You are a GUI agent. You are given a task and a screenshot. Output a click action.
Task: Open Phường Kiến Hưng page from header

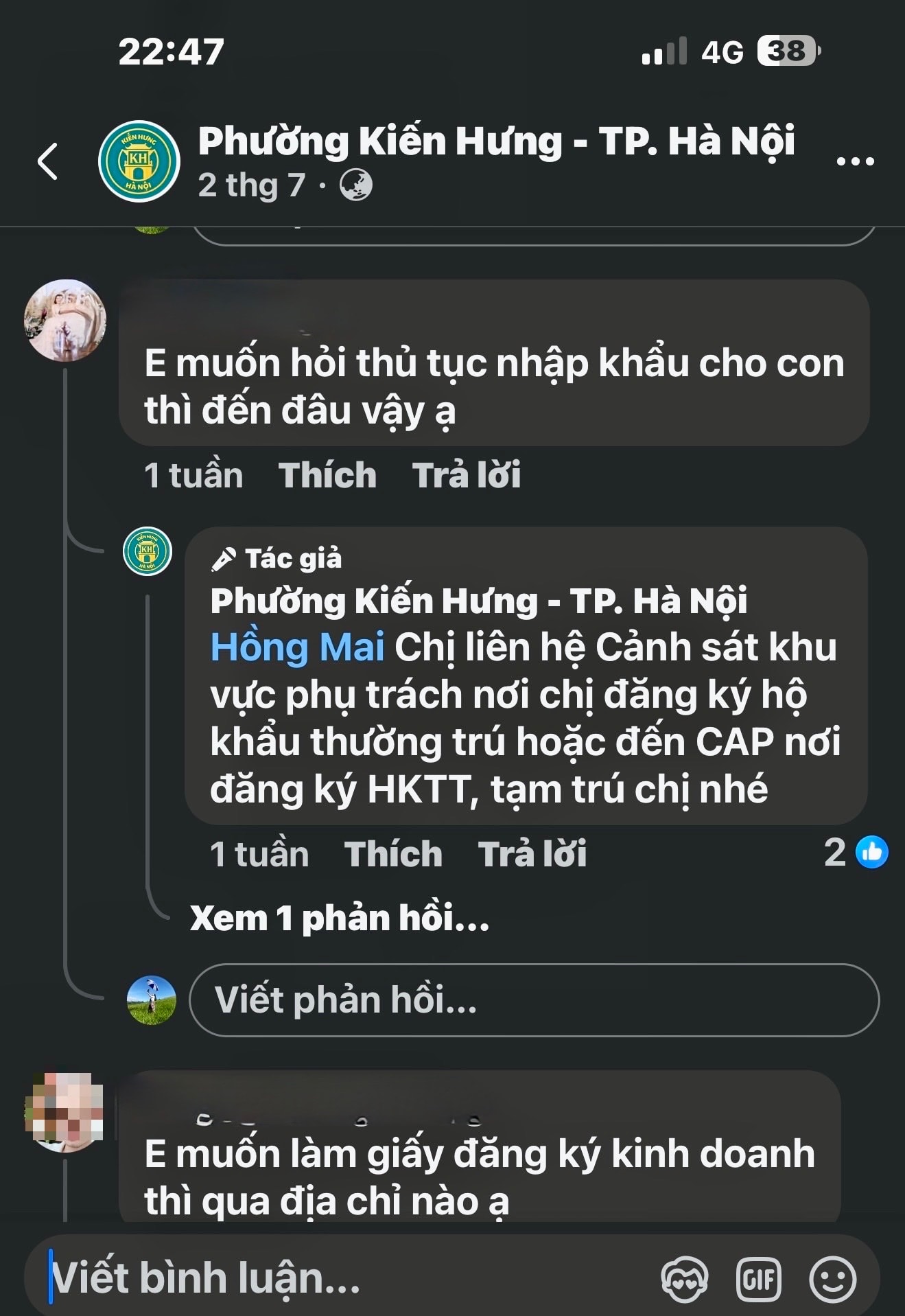pyautogui.click(x=495, y=141)
